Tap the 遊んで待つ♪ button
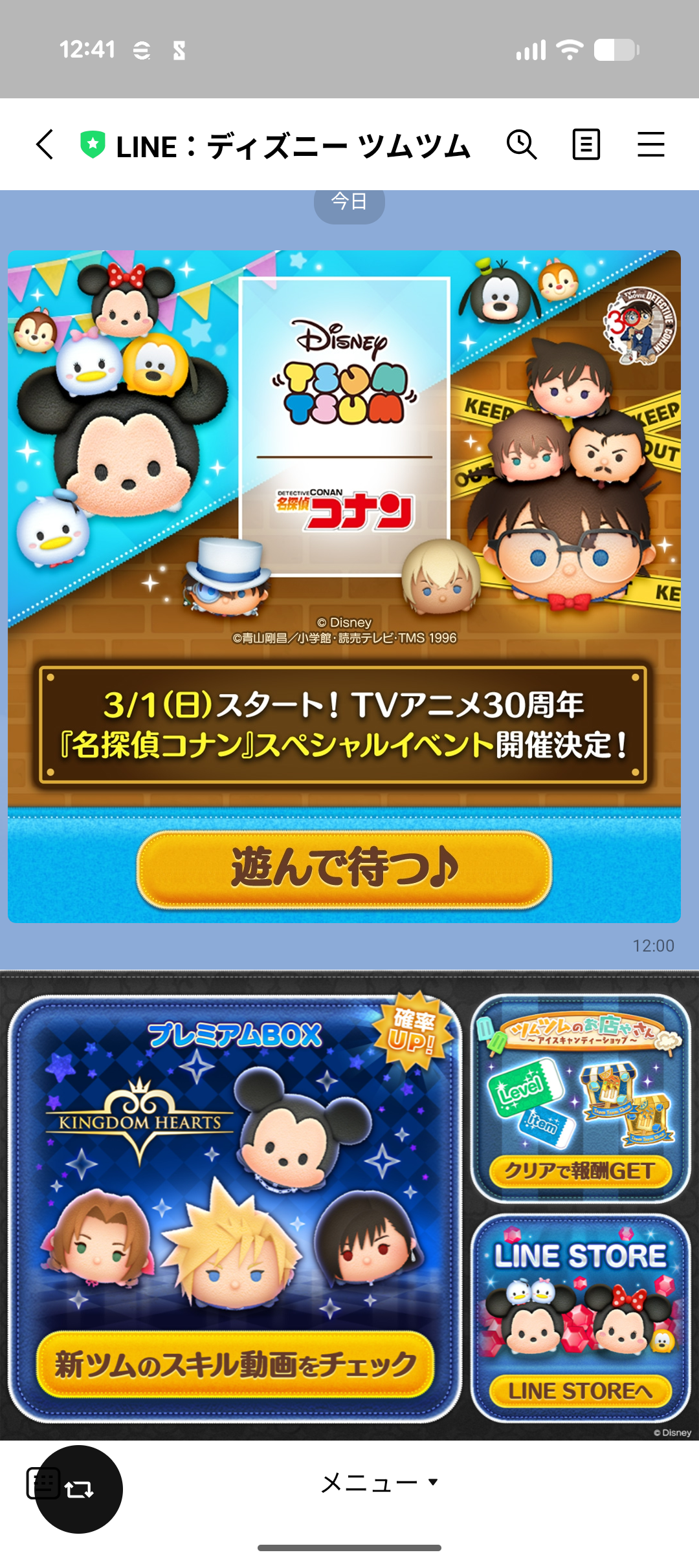 pyautogui.click(x=344, y=869)
